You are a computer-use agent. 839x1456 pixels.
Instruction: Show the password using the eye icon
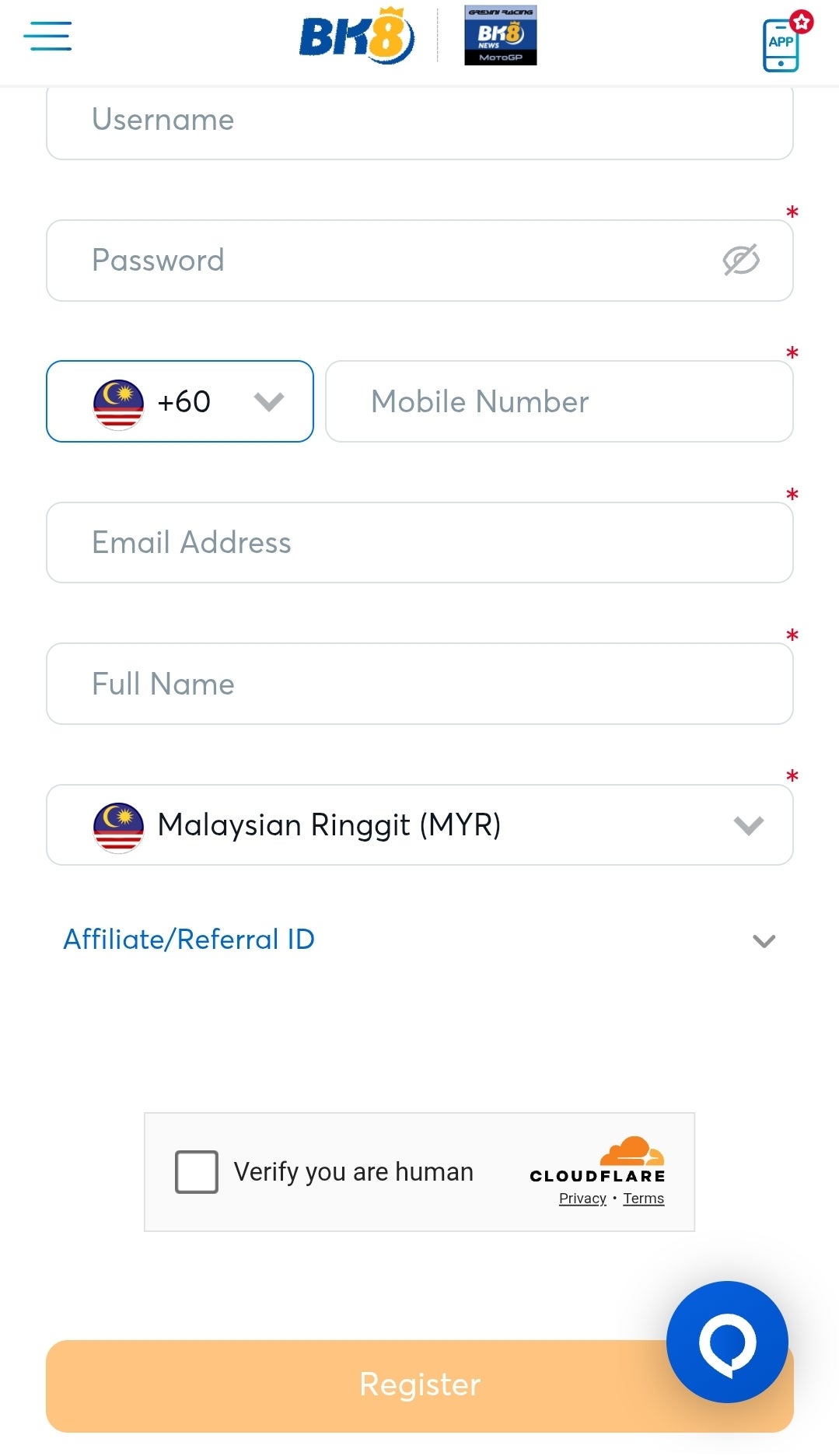coord(740,260)
